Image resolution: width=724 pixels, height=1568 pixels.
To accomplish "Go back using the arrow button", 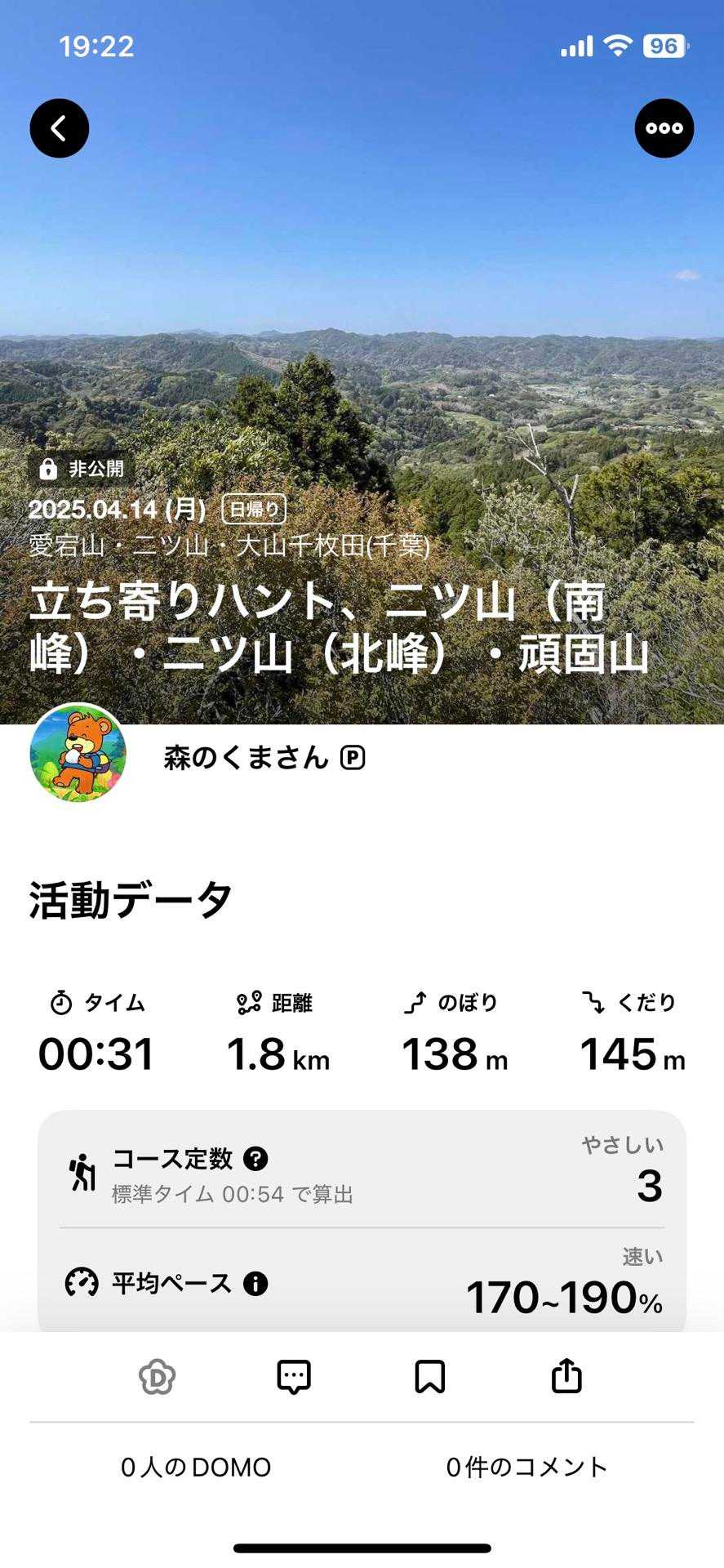I will coord(60,128).
